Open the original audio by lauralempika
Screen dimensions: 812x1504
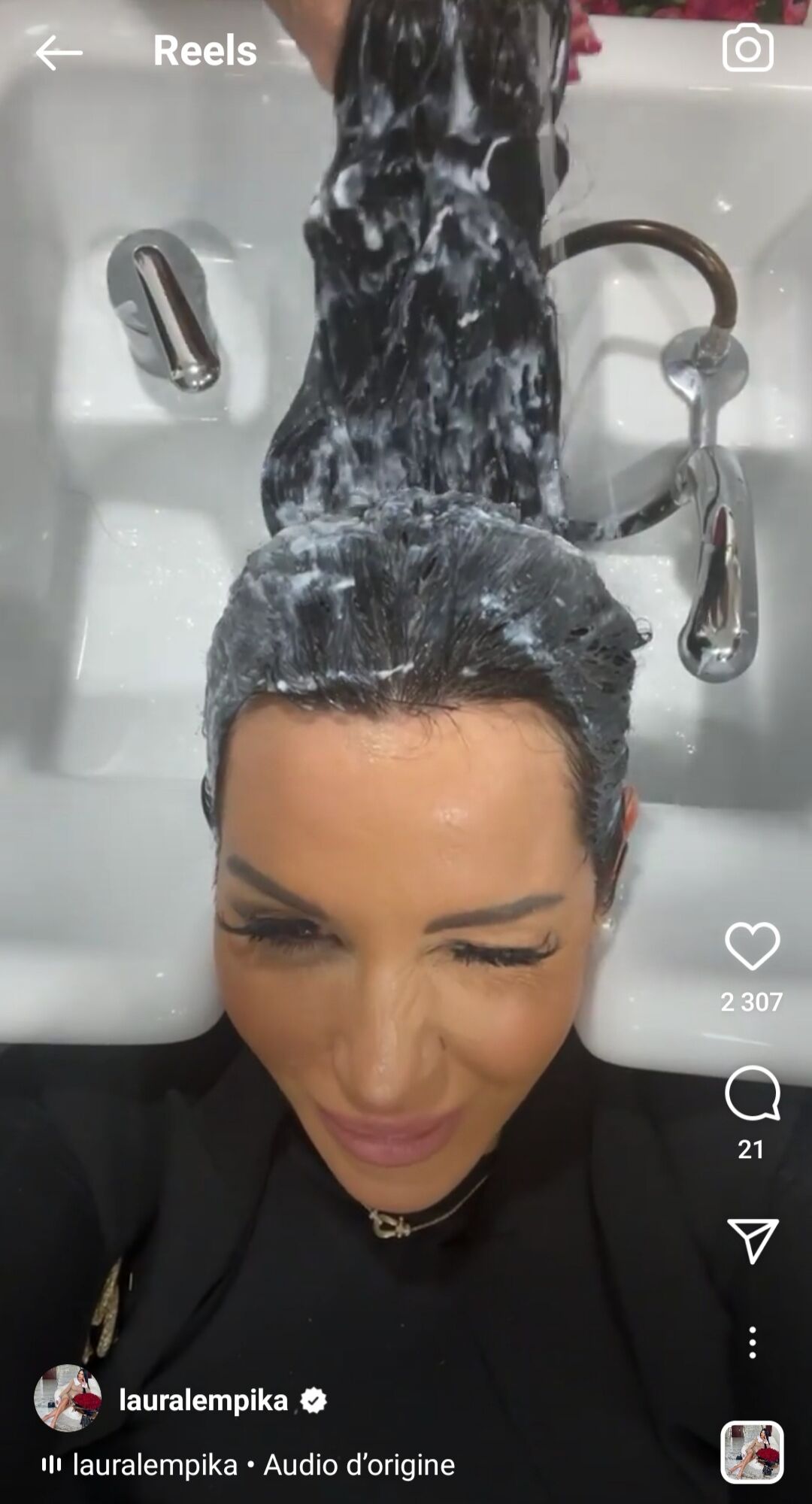[263, 1465]
